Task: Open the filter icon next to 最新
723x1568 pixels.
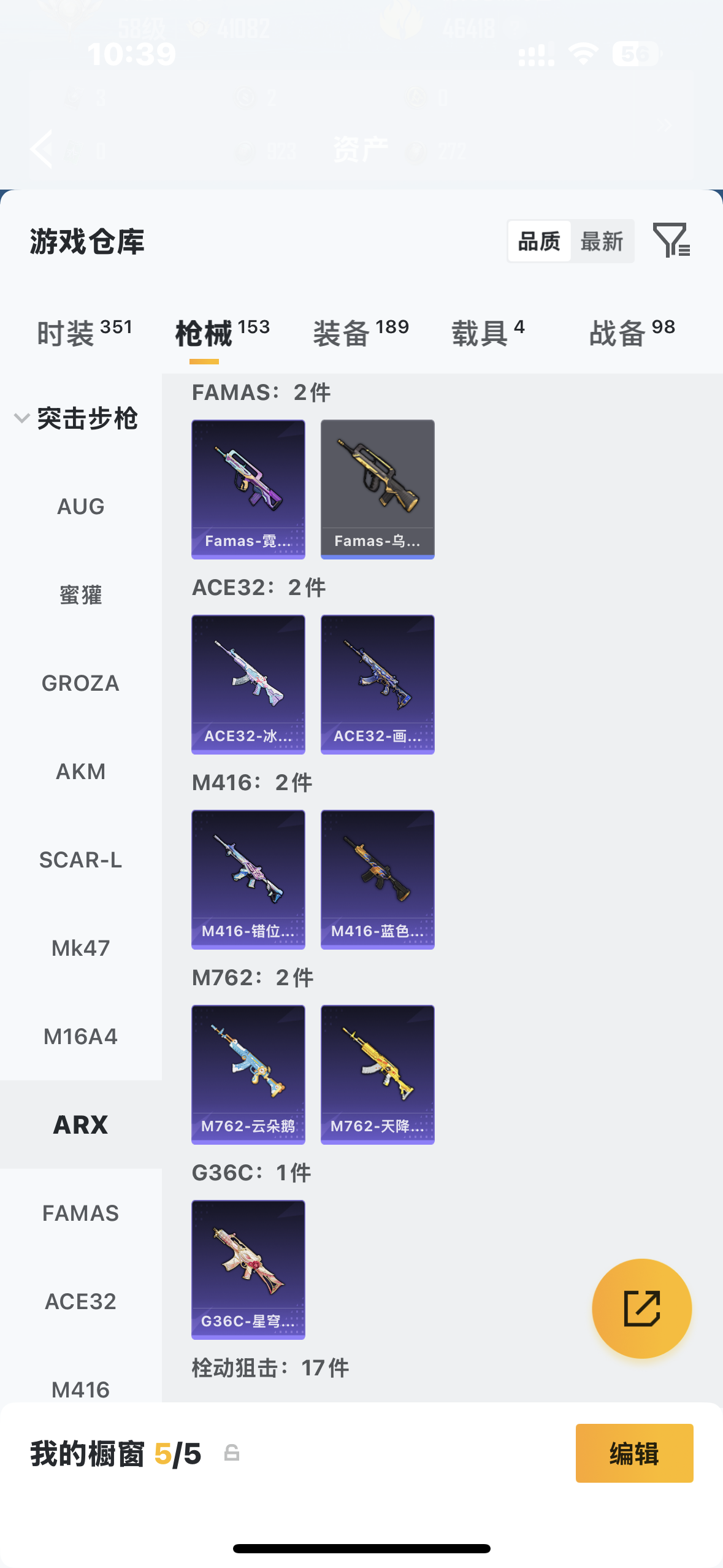Action: pyautogui.click(x=671, y=240)
